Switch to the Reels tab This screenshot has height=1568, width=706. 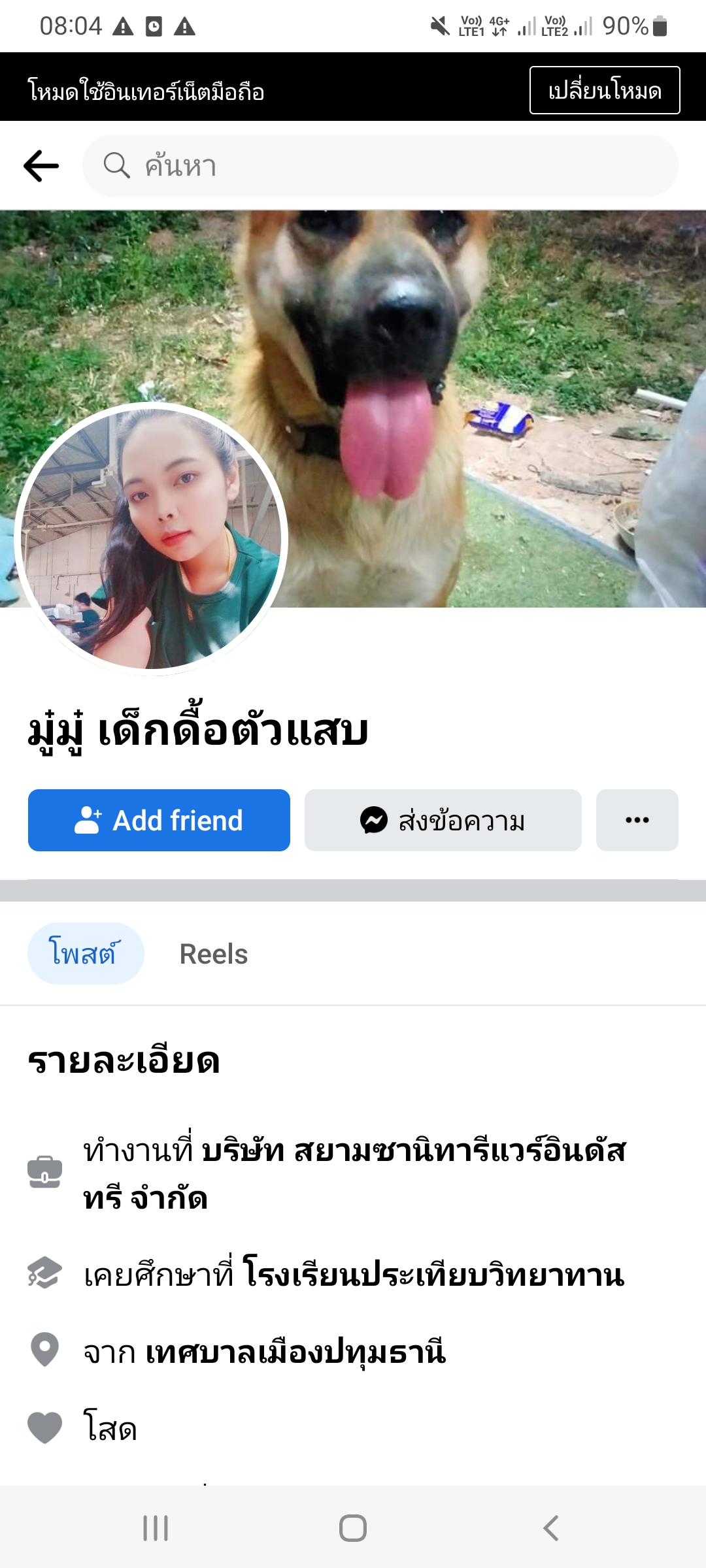click(x=213, y=954)
